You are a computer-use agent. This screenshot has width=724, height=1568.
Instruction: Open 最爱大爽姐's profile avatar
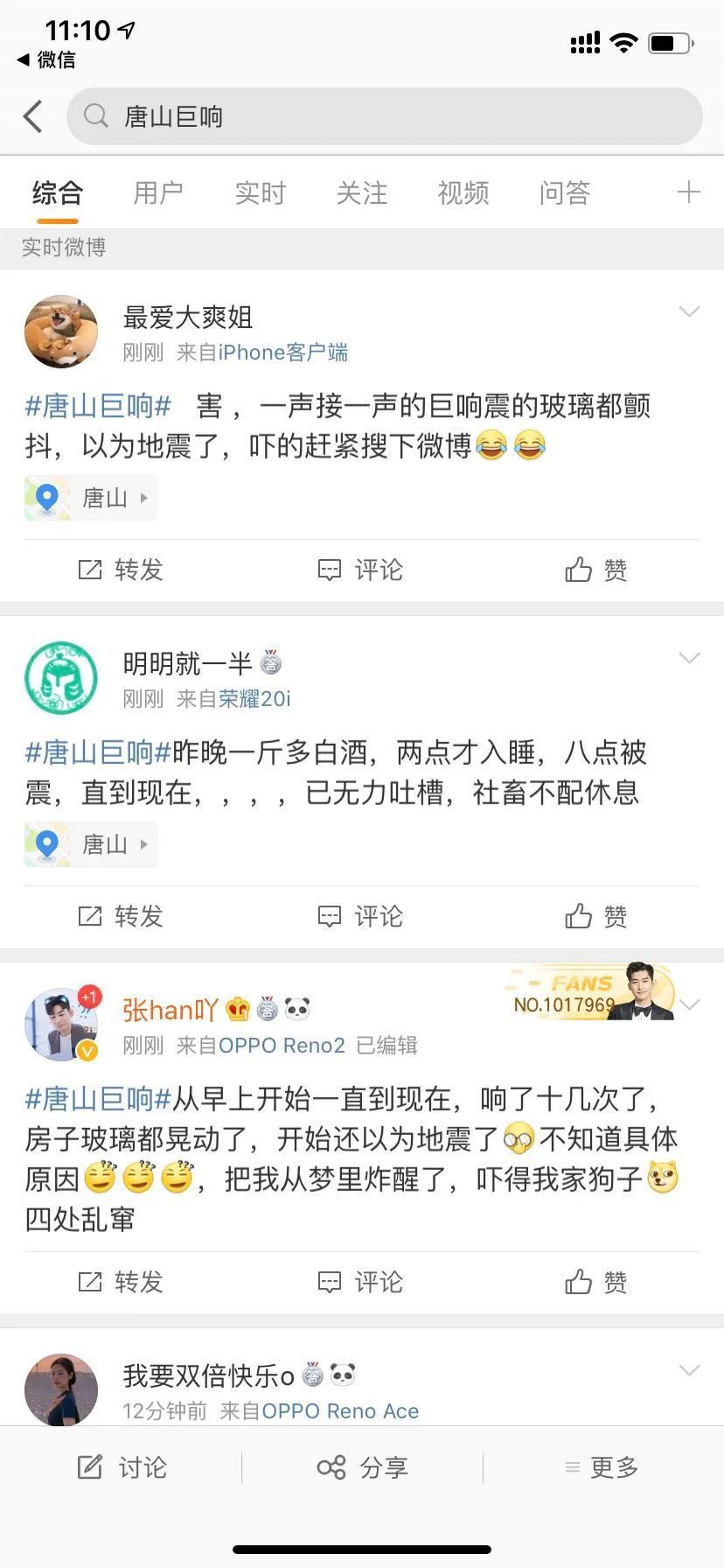(61, 332)
